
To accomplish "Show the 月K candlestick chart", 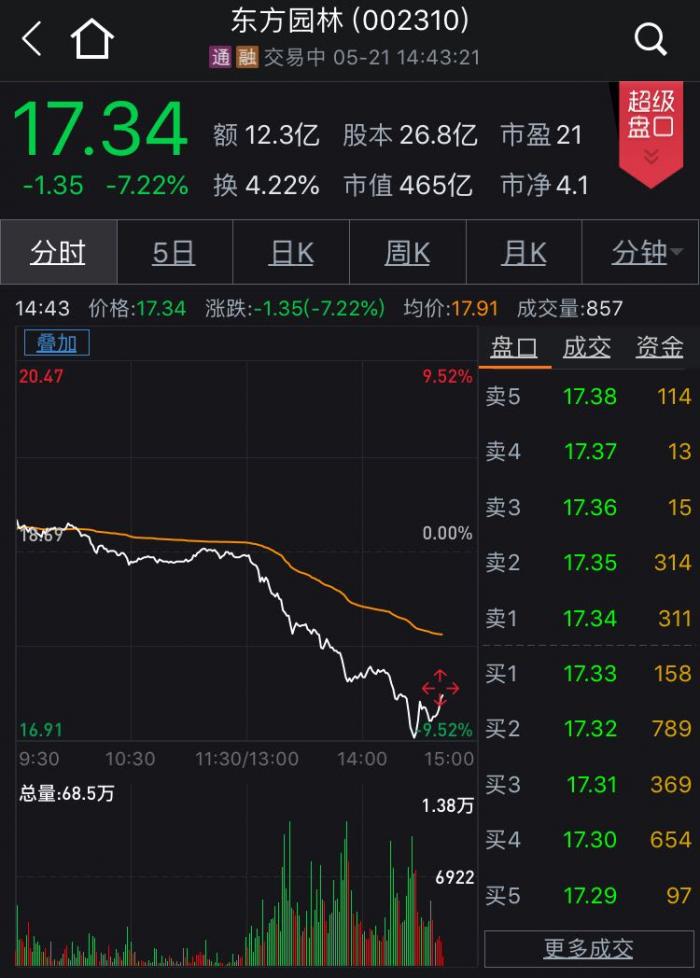I will [x=524, y=254].
